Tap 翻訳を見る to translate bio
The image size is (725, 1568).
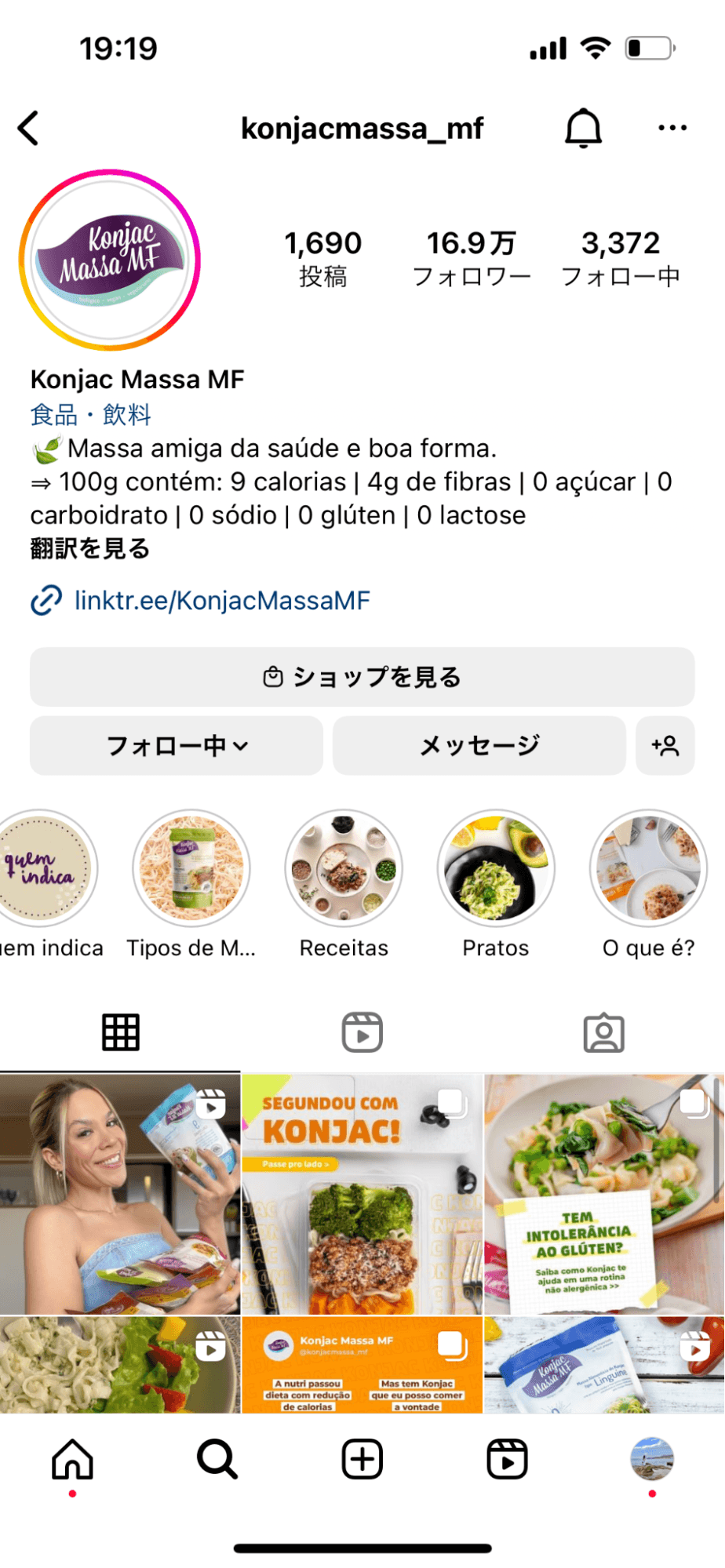90,549
